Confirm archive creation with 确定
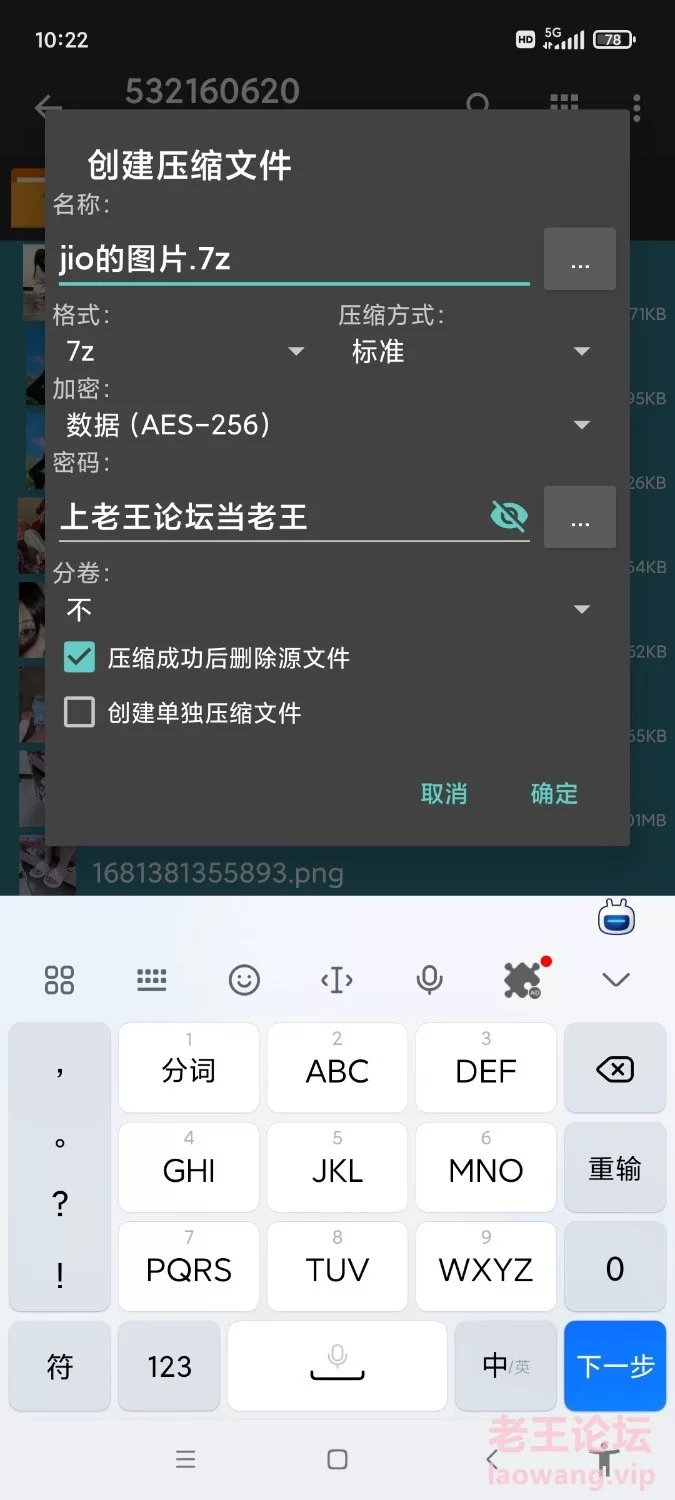Image resolution: width=675 pixels, height=1500 pixels. coord(554,794)
